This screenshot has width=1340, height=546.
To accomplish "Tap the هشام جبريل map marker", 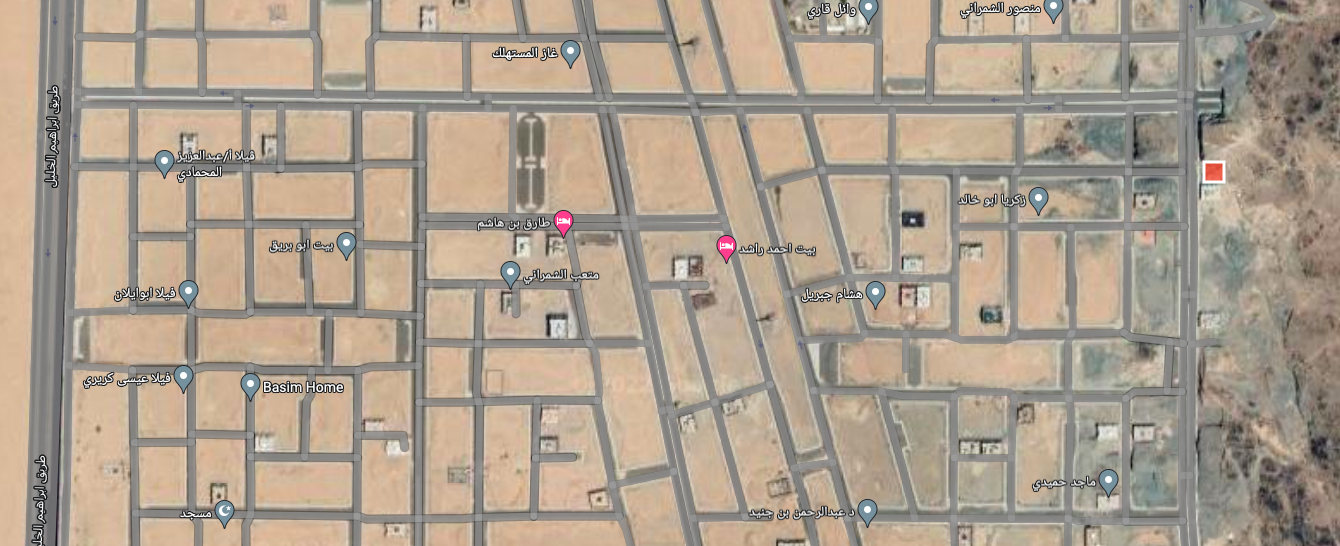I will (x=875, y=293).
